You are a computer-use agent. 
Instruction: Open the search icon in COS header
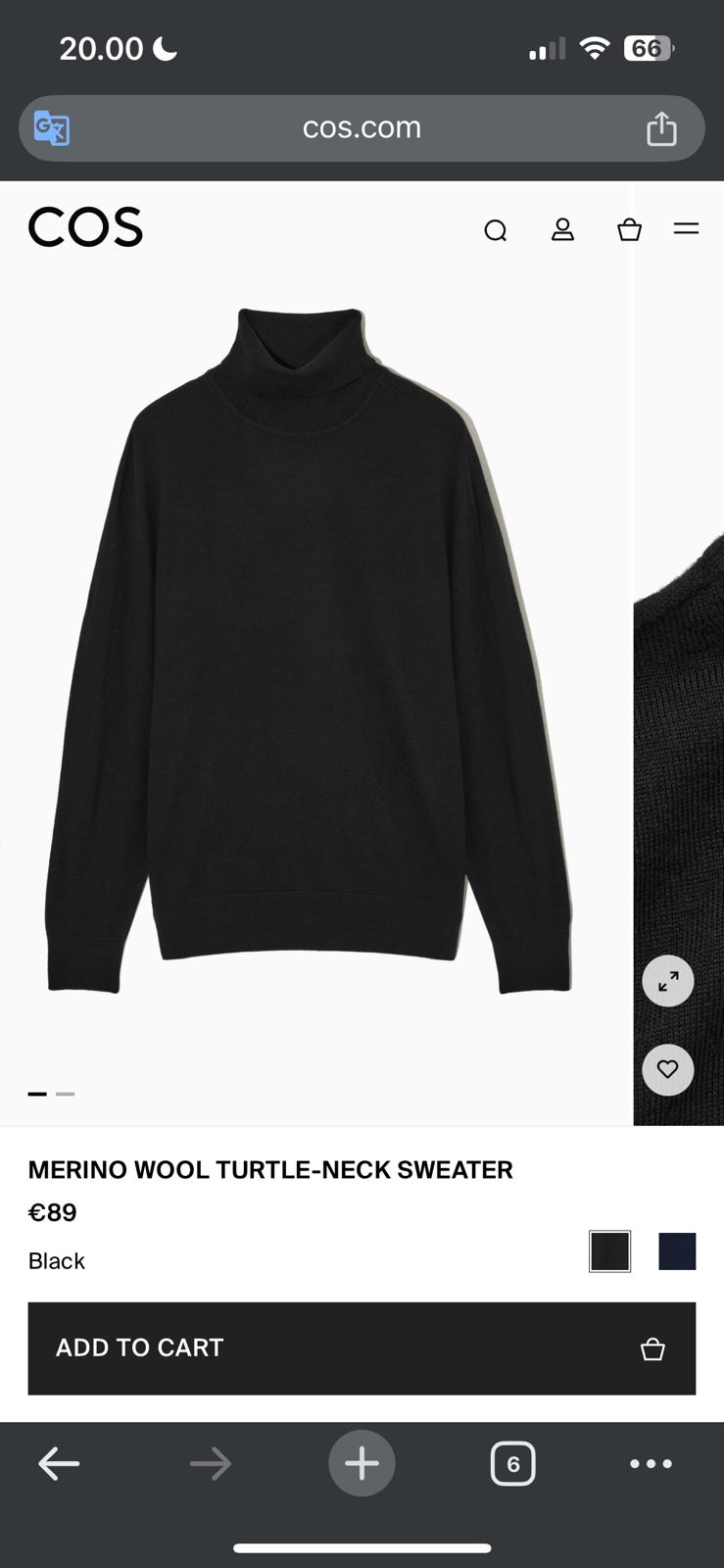pyautogui.click(x=496, y=230)
